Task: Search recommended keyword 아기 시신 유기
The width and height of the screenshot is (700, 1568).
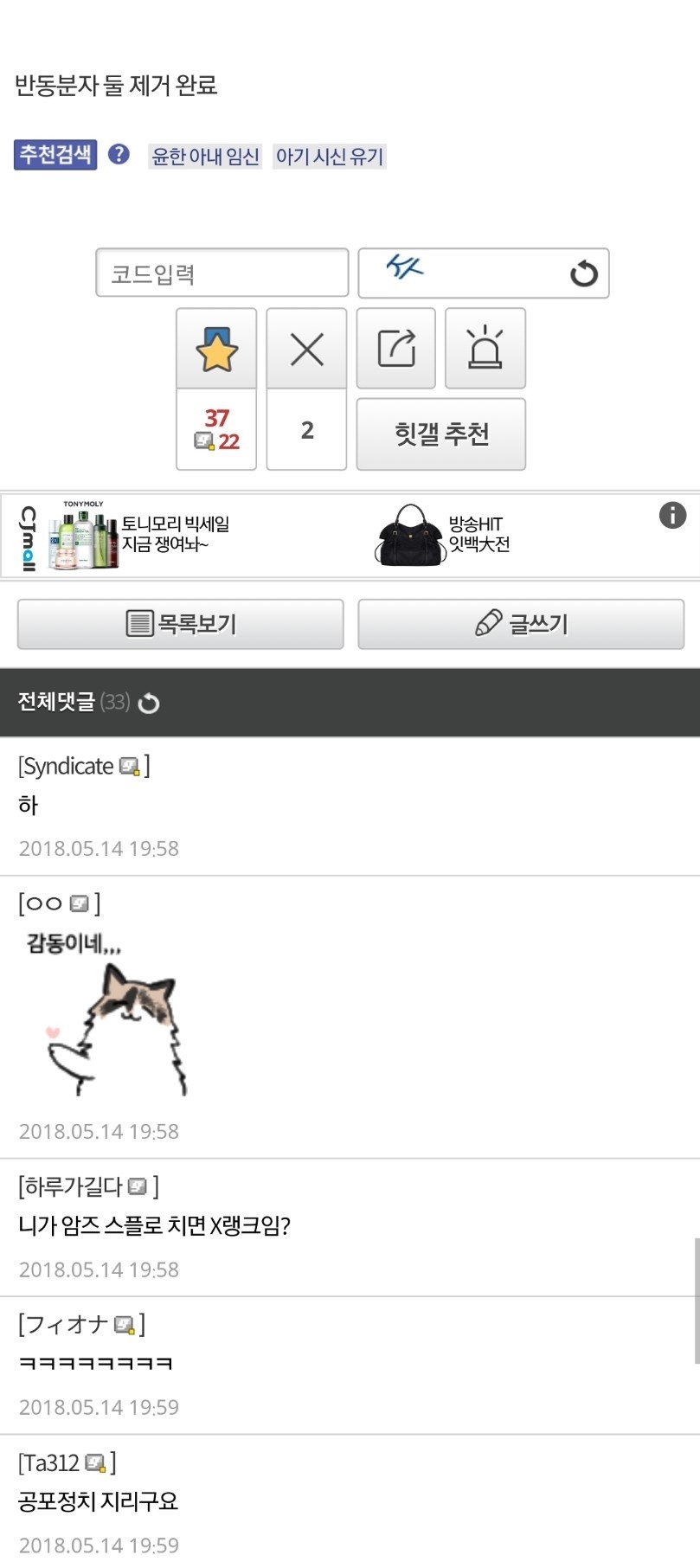Action: (x=329, y=157)
